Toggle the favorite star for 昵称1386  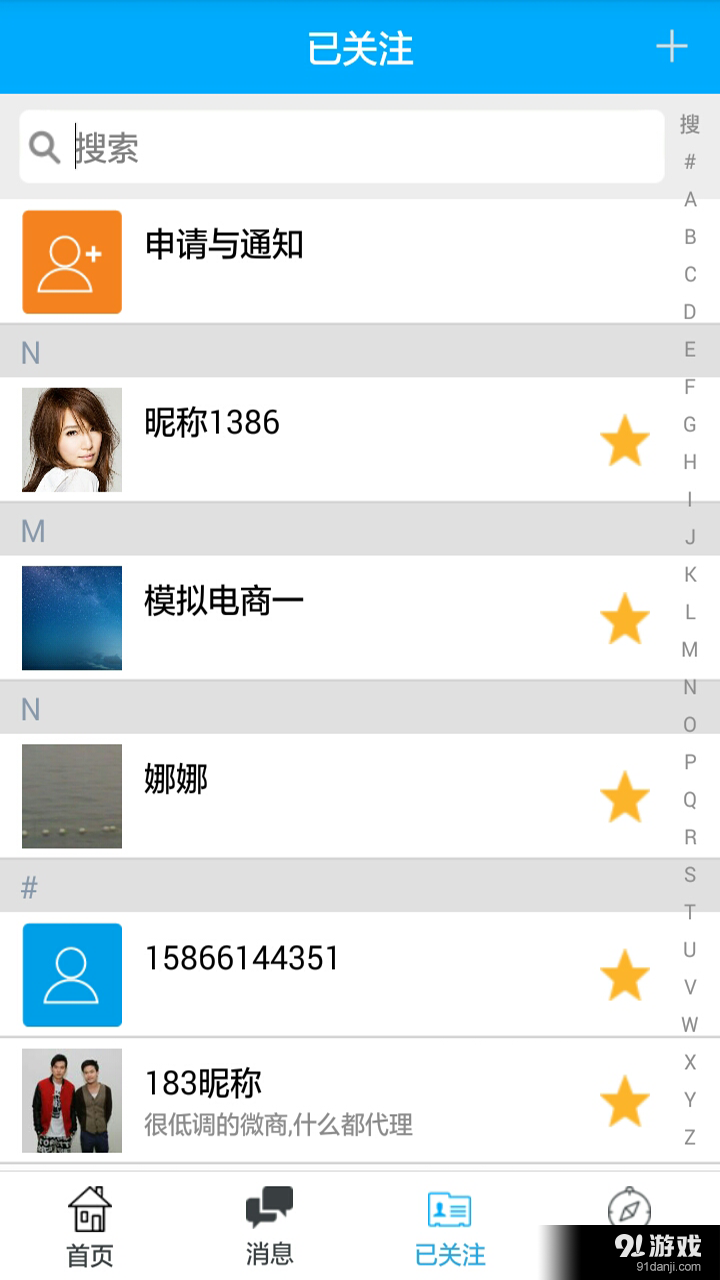pyautogui.click(x=625, y=440)
